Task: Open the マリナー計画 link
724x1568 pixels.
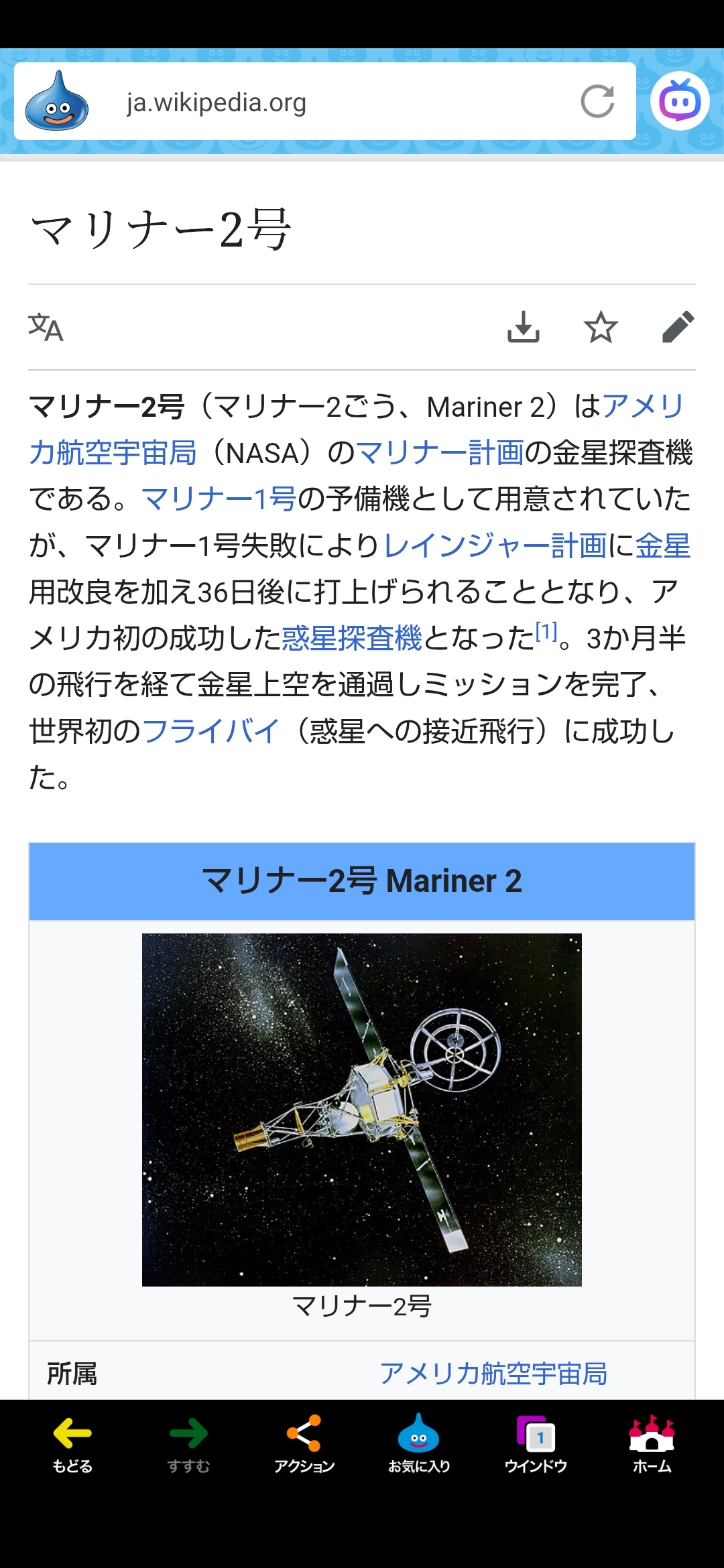Action: point(440,453)
